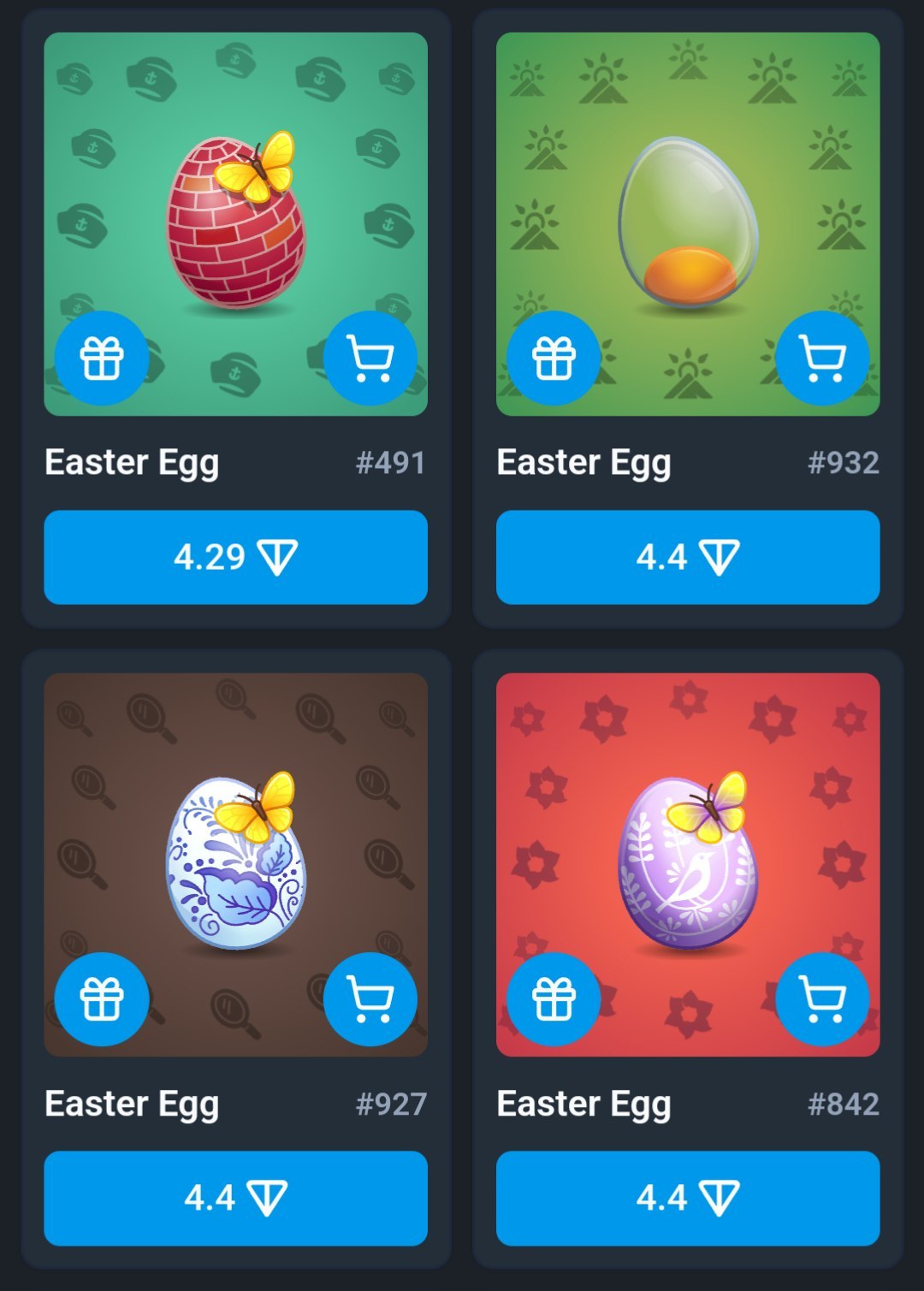Buy Easter Egg #491 for 4.29 TON
Image resolution: width=924 pixels, height=1291 pixels.
click(x=235, y=557)
